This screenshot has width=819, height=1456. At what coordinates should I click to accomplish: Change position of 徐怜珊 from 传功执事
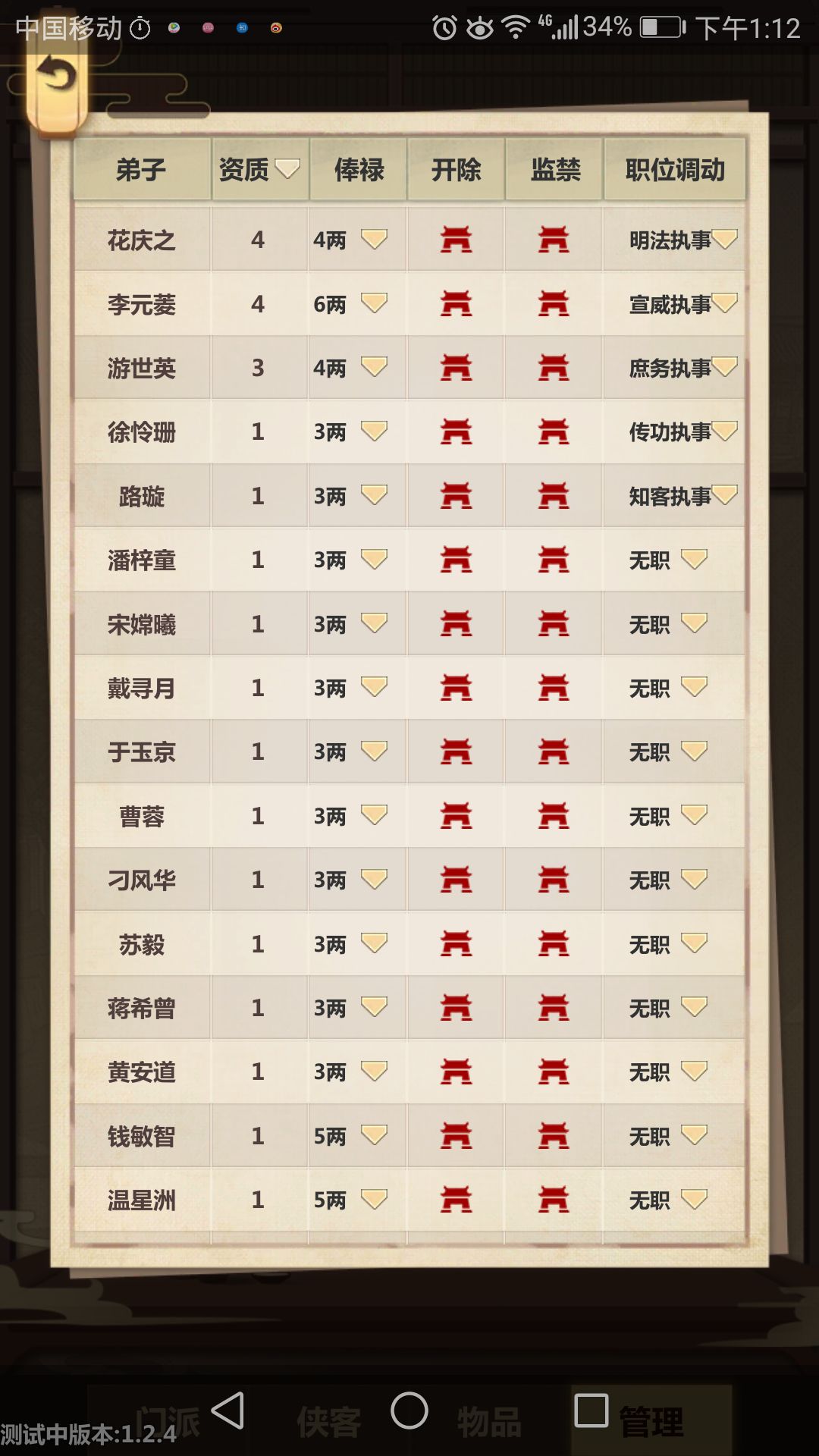tap(724, 431)
